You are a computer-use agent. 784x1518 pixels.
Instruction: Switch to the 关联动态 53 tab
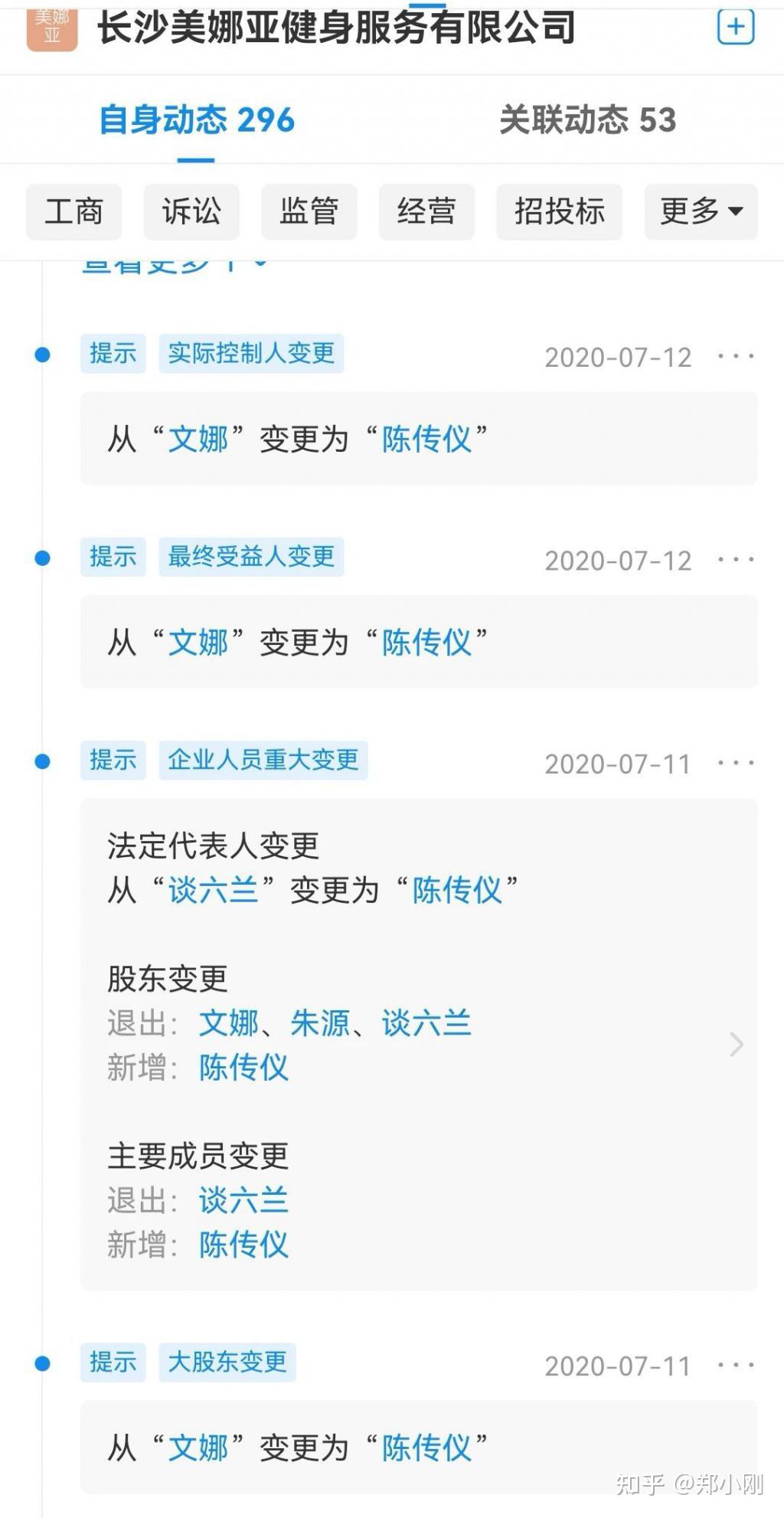[590, 120]
